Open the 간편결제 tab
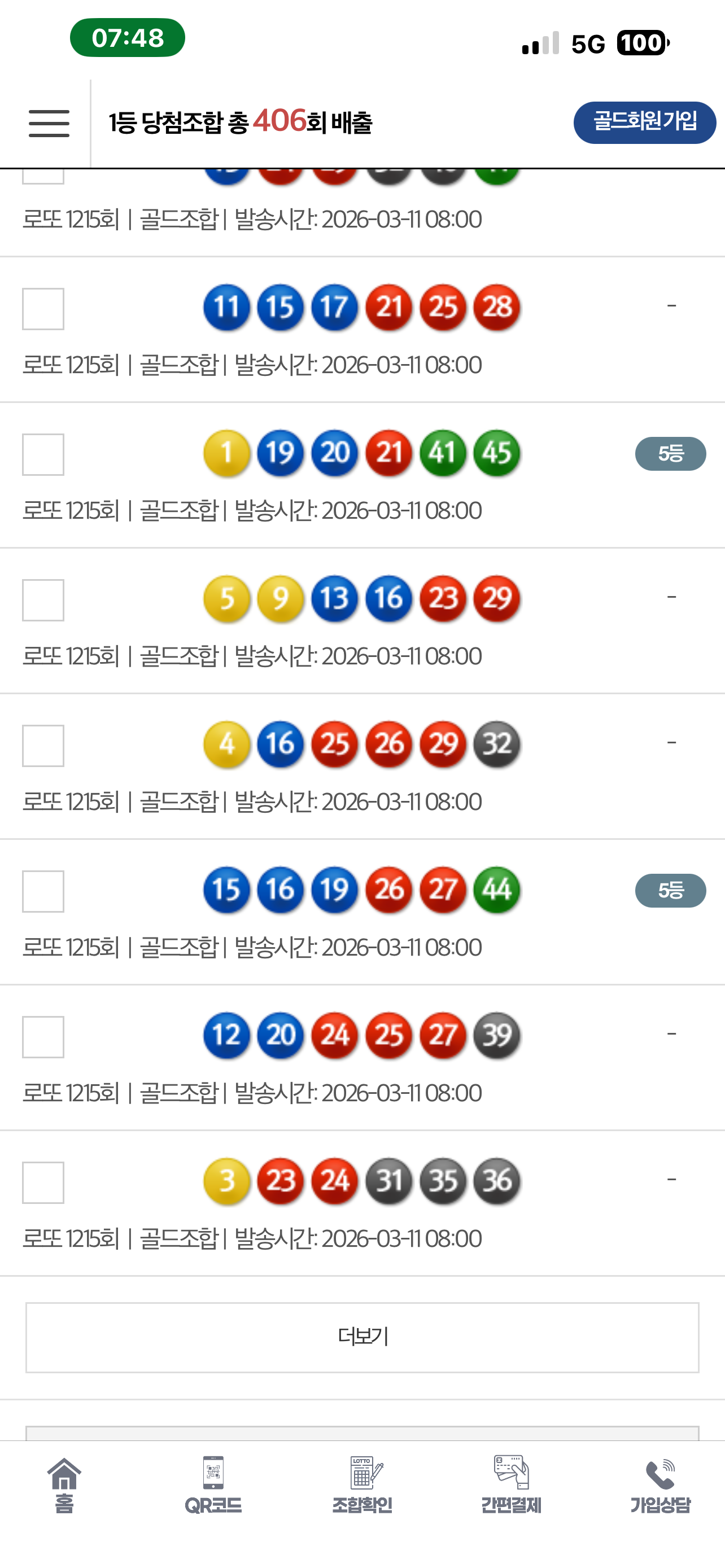 click(x=512, y=1485)
